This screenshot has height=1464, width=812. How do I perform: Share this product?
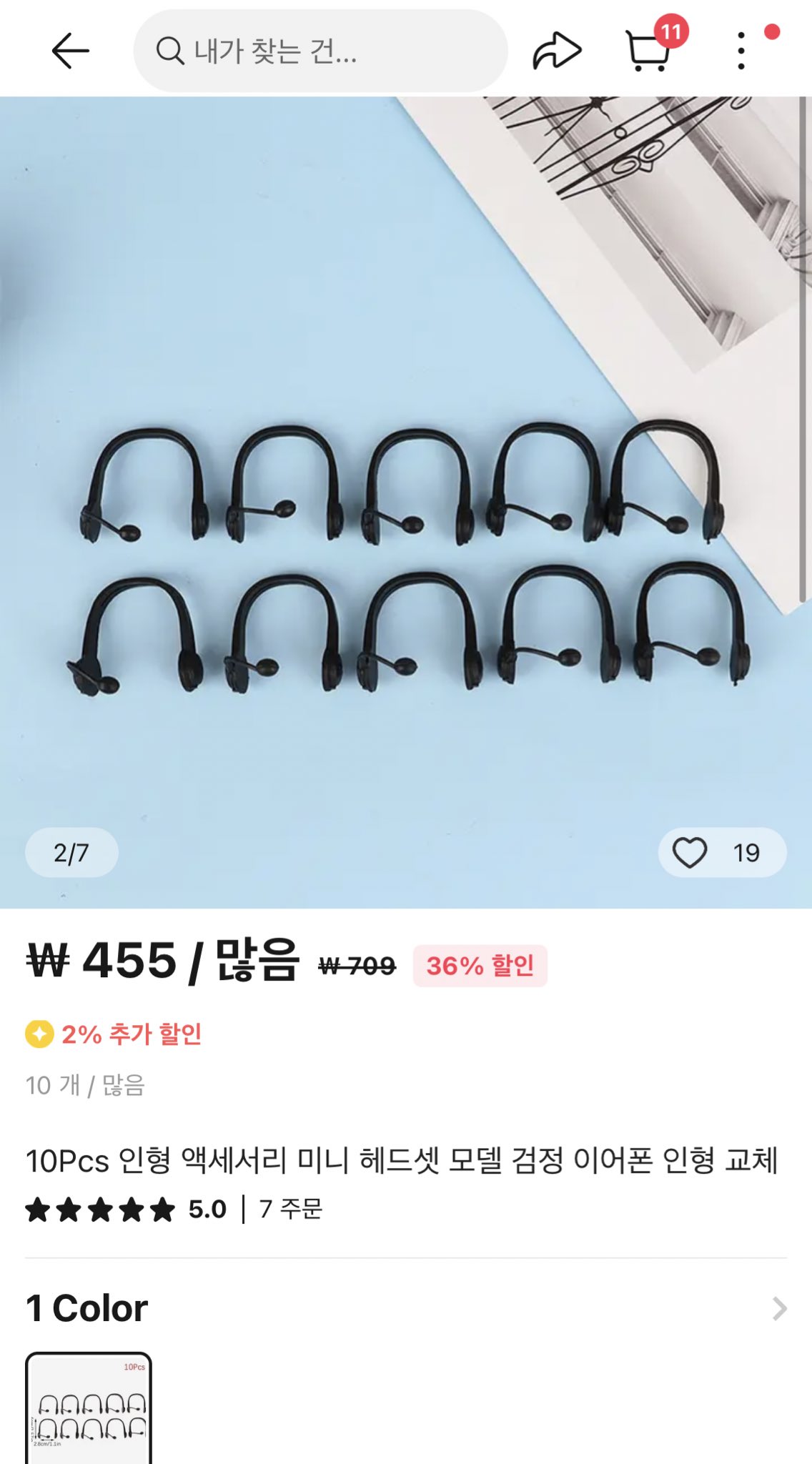[557, 51]
